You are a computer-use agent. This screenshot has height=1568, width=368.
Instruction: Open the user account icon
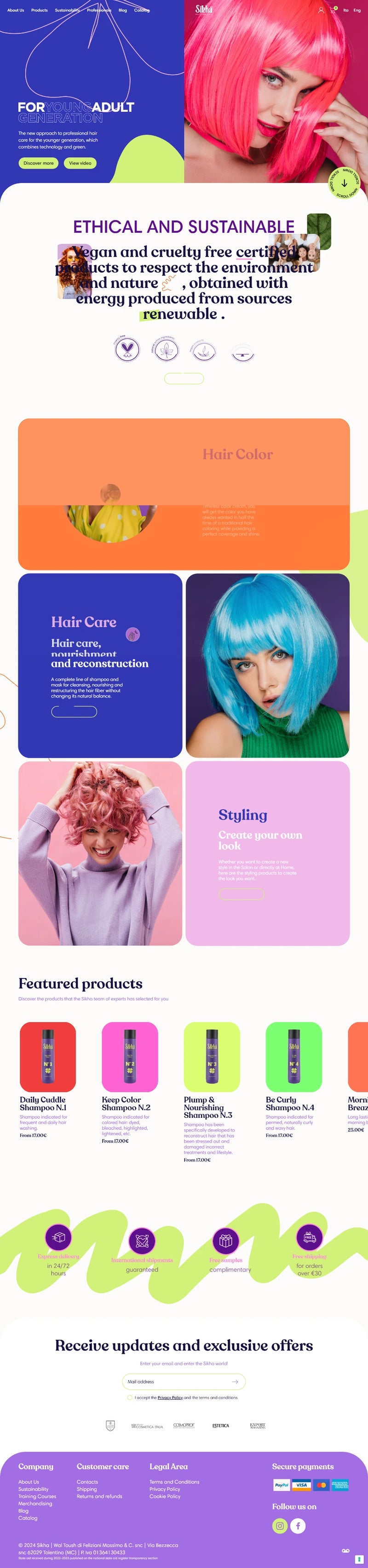[x=321, y=11]
